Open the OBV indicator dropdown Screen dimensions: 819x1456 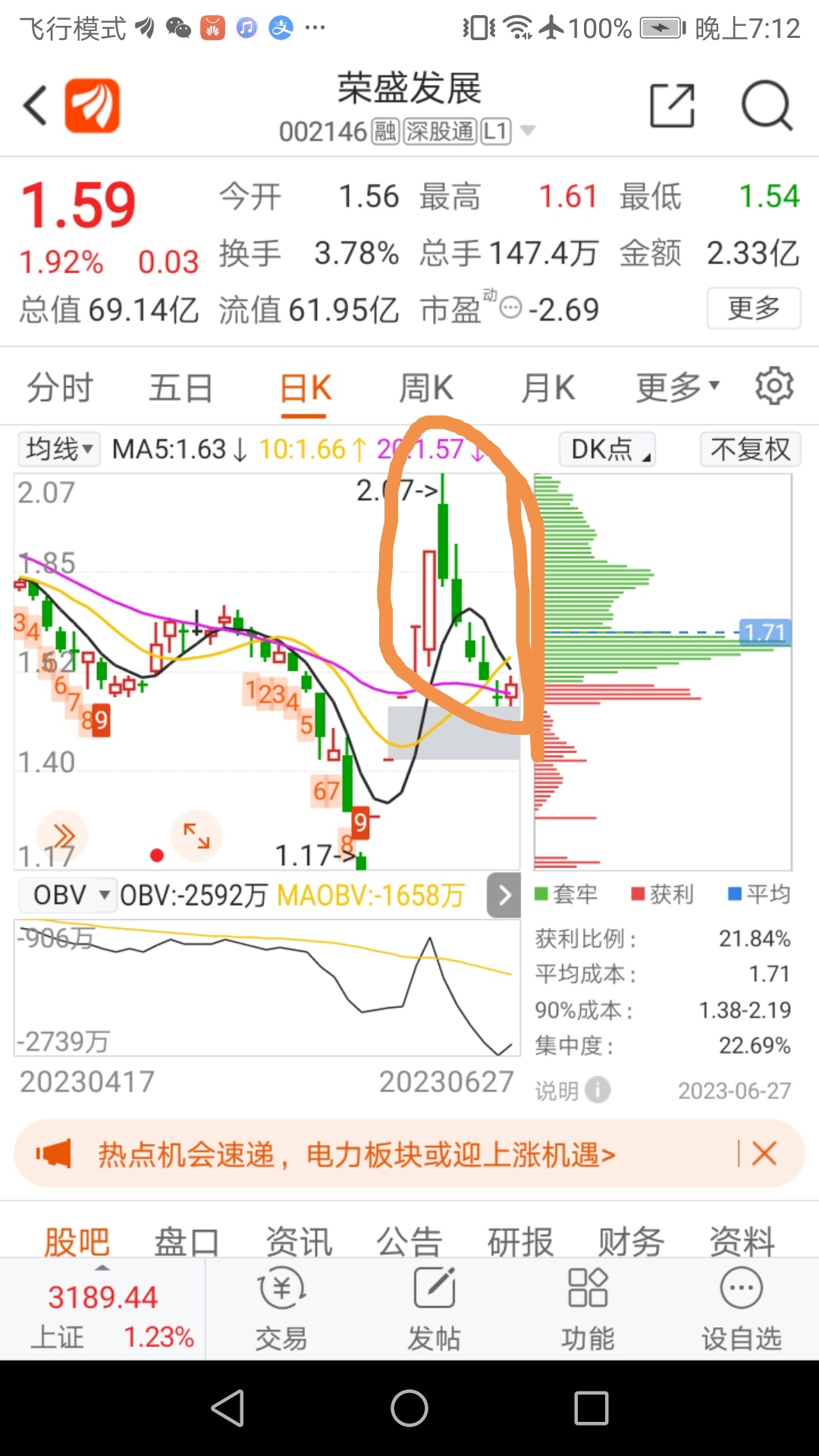point(67,895)
